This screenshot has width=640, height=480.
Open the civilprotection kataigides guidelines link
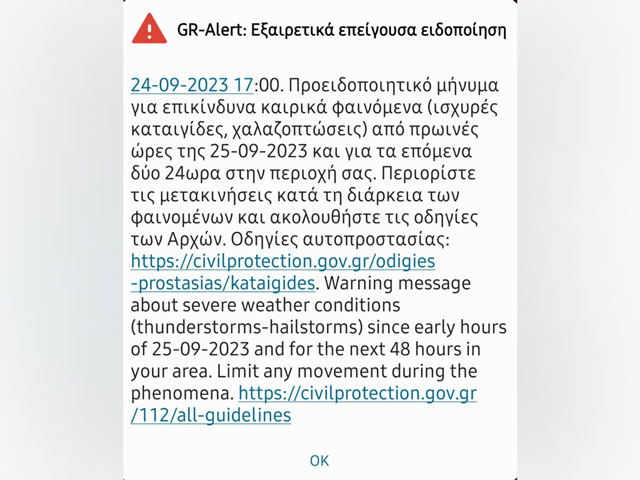point(283,261)
